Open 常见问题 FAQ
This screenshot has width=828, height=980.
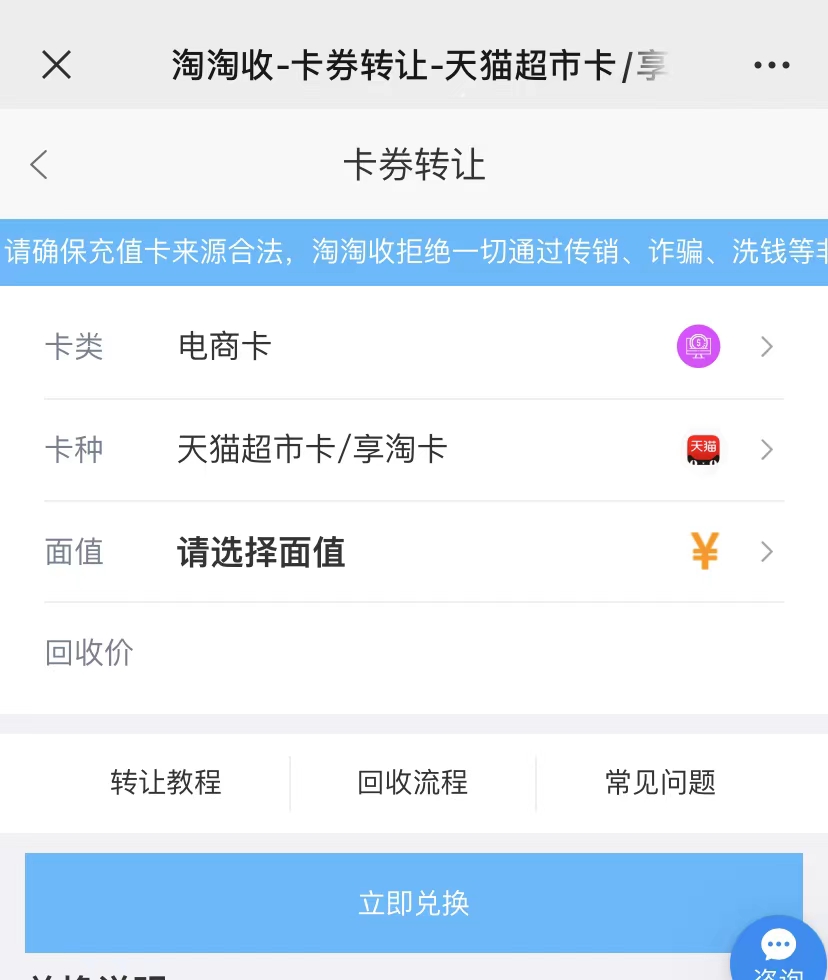[x=660, y=782]
